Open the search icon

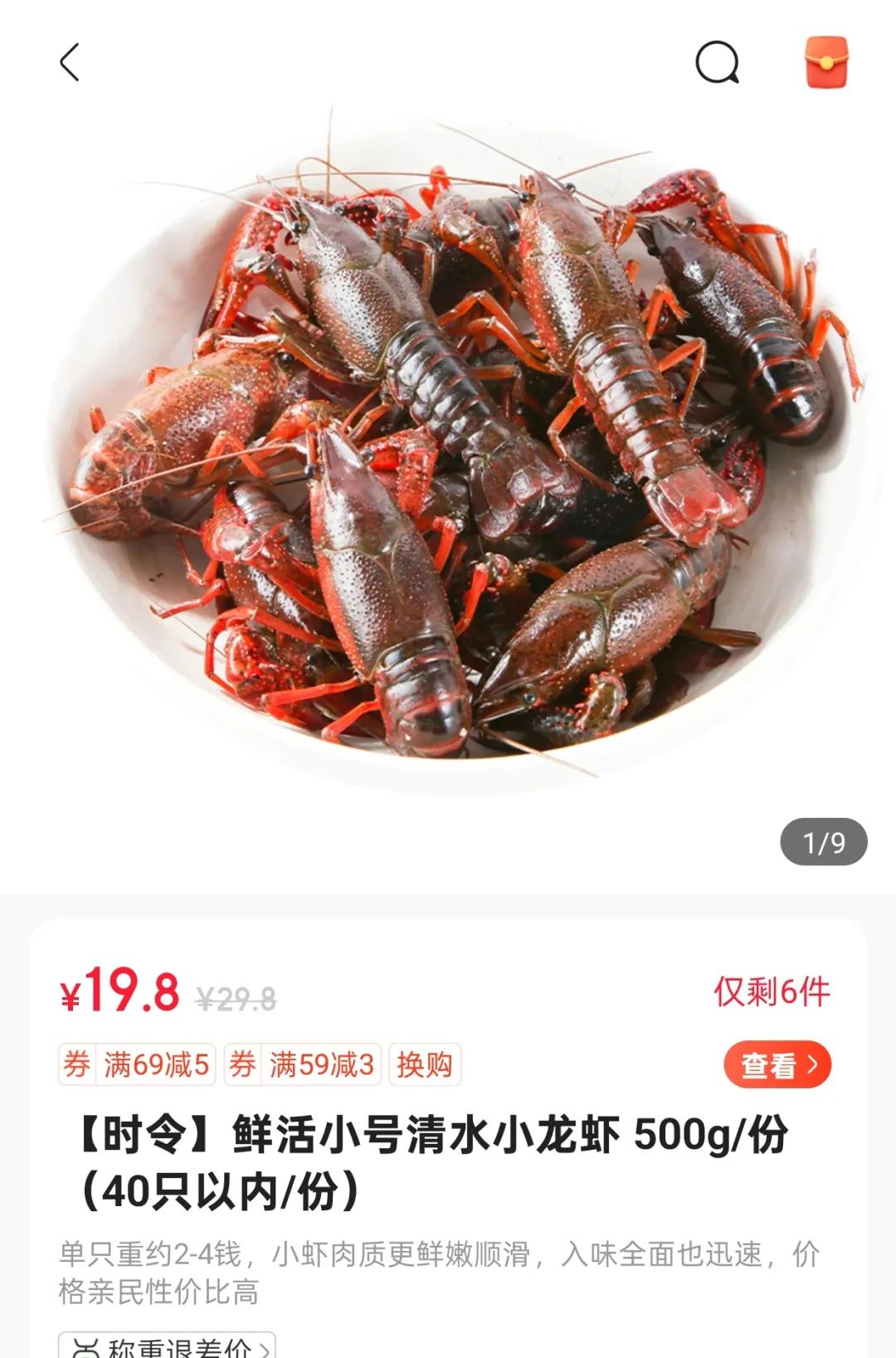pos(717,63)
